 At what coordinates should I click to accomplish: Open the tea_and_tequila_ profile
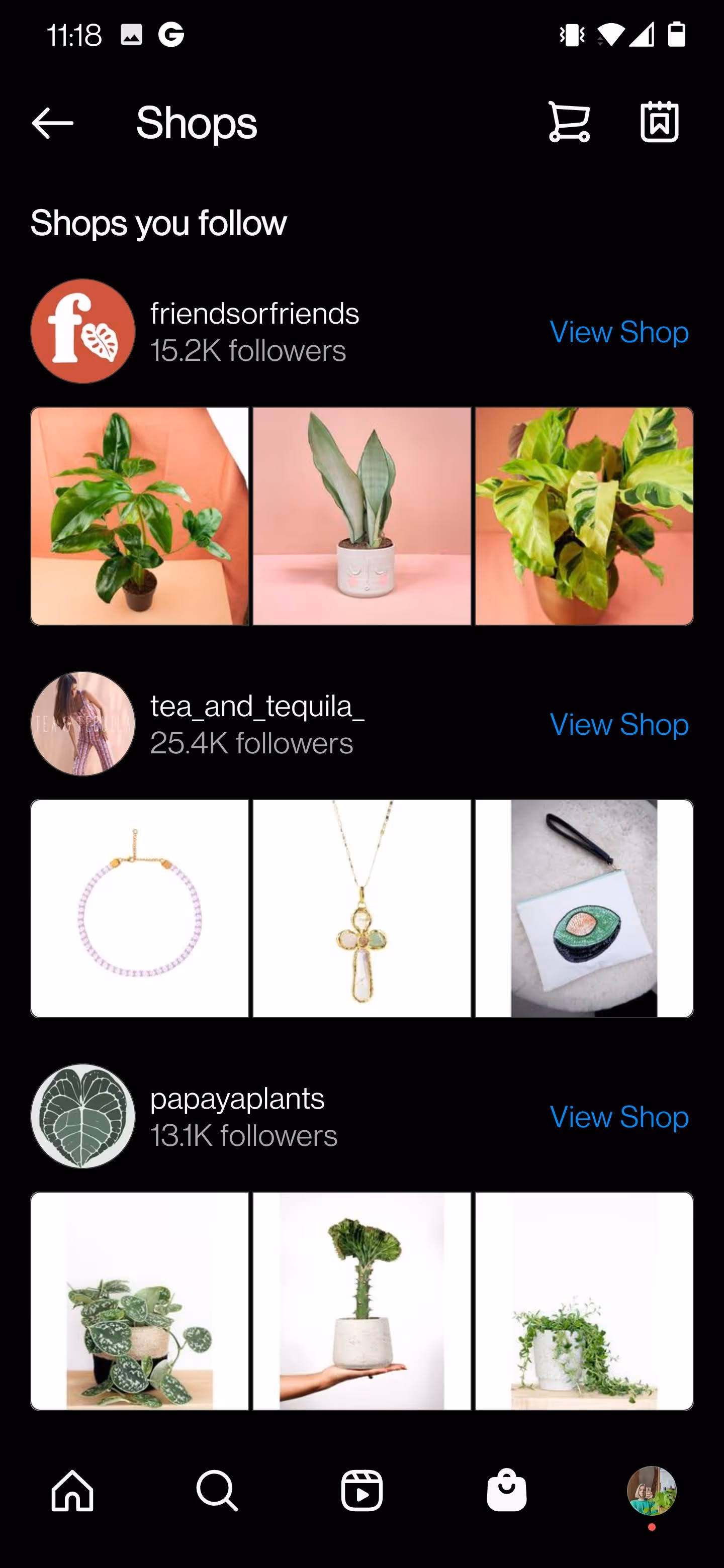pos(83,724)
